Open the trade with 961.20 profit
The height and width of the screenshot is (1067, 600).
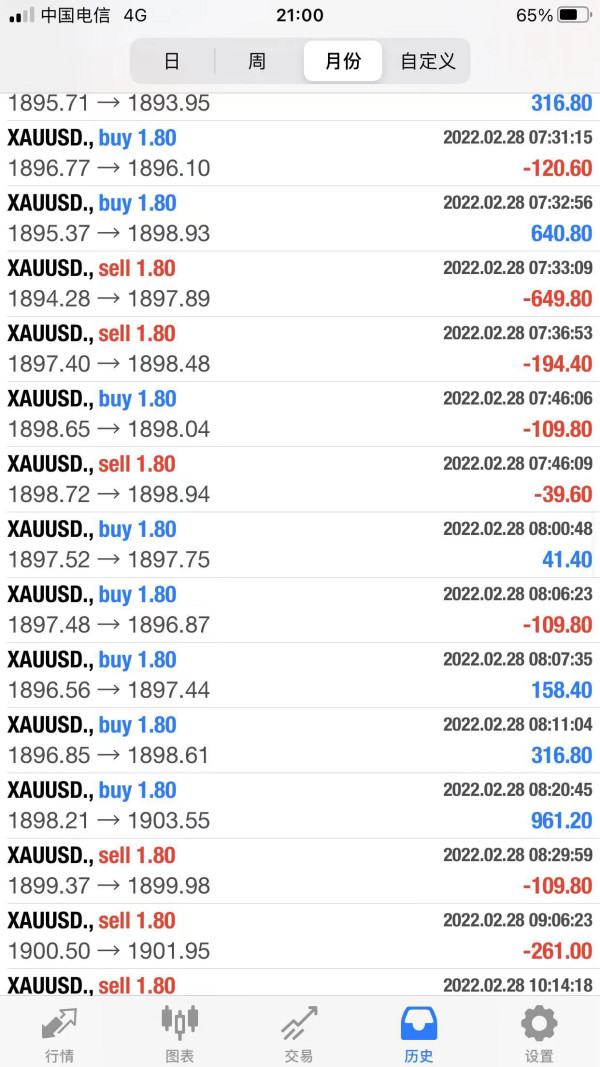point(300,806)
